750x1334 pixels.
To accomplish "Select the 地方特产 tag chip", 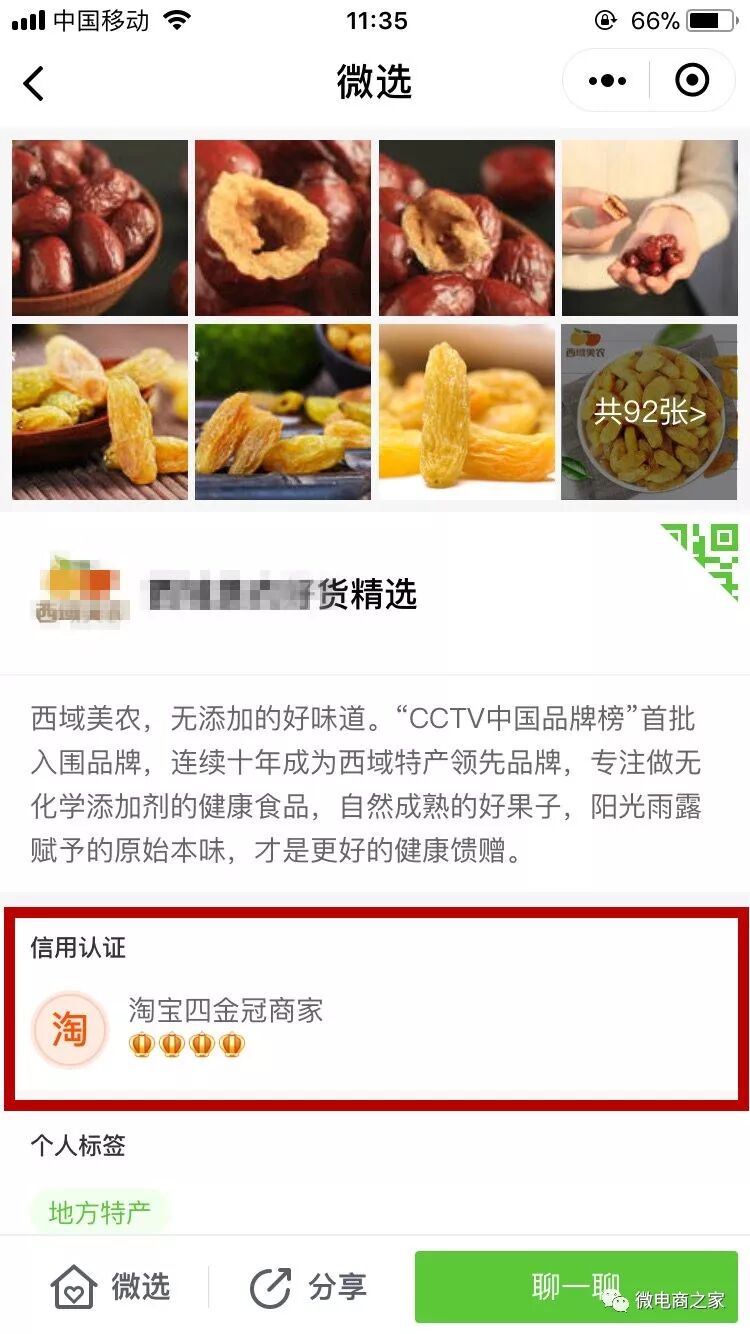I will 100,1213.
